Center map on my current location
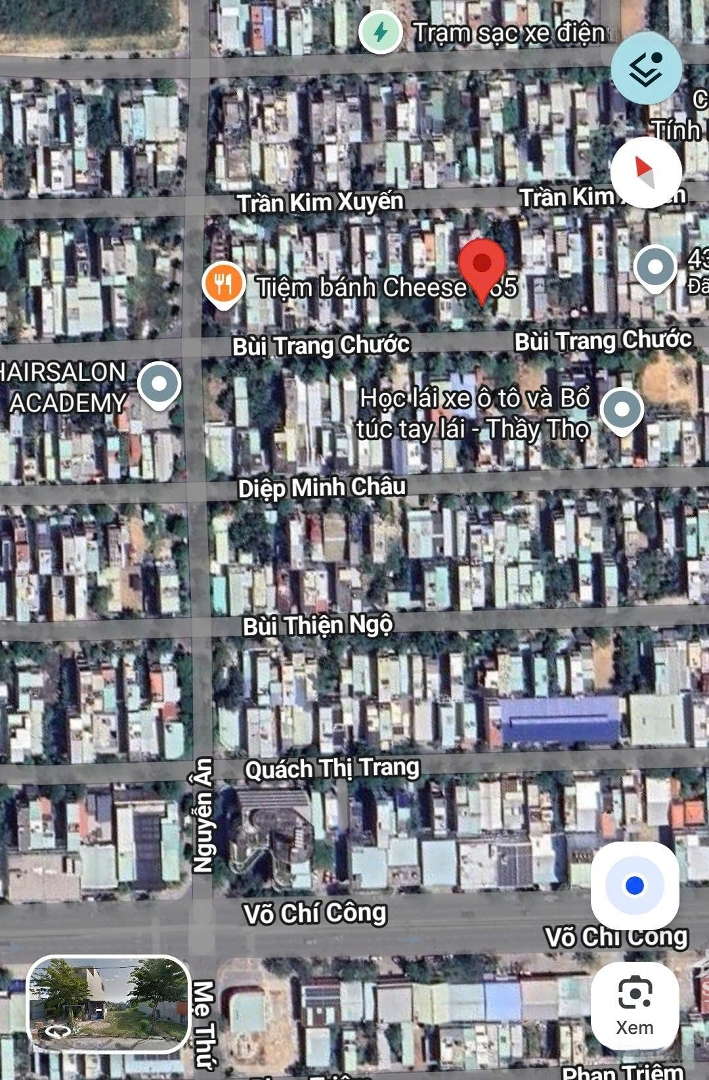 [635, 886]
